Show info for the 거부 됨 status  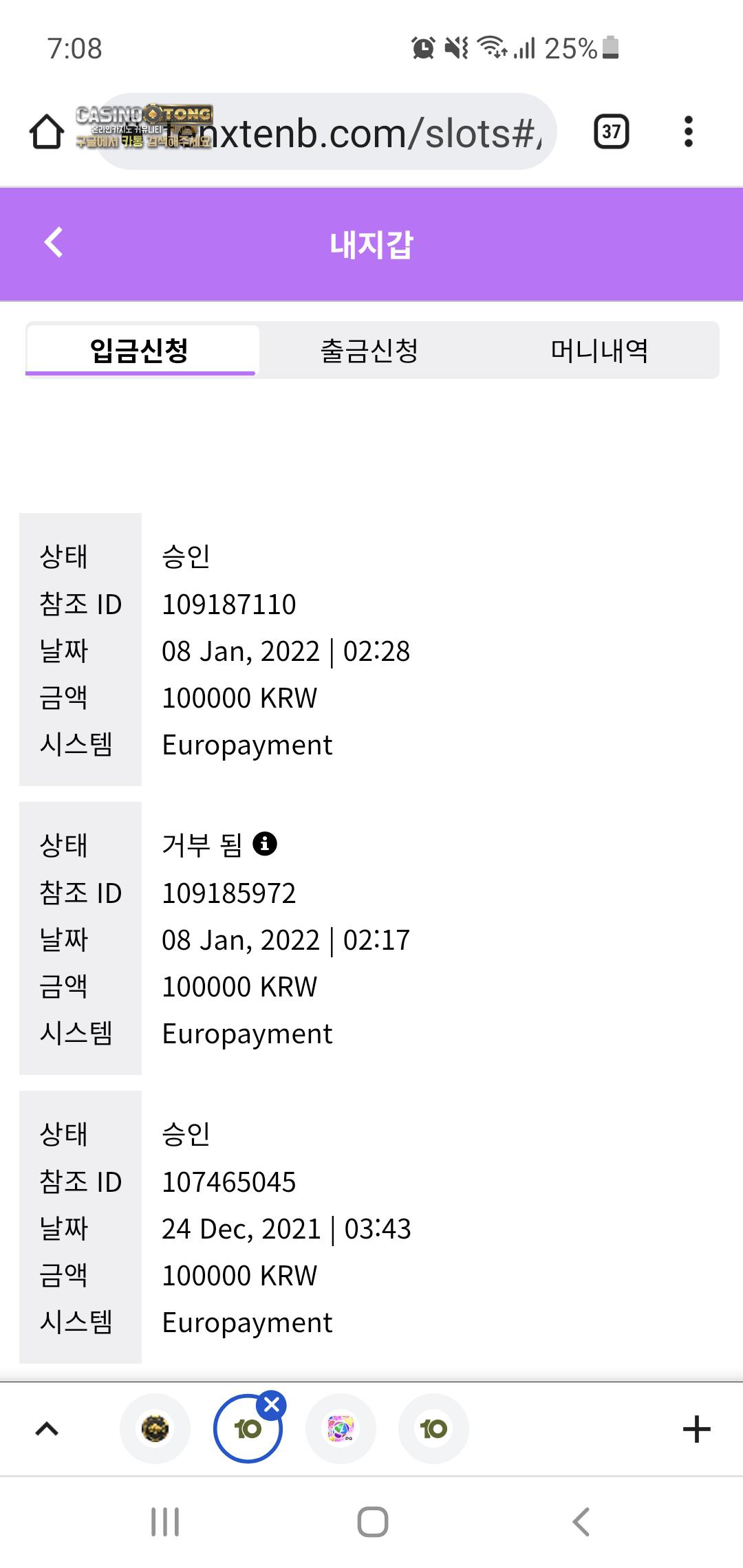[265, 843]
